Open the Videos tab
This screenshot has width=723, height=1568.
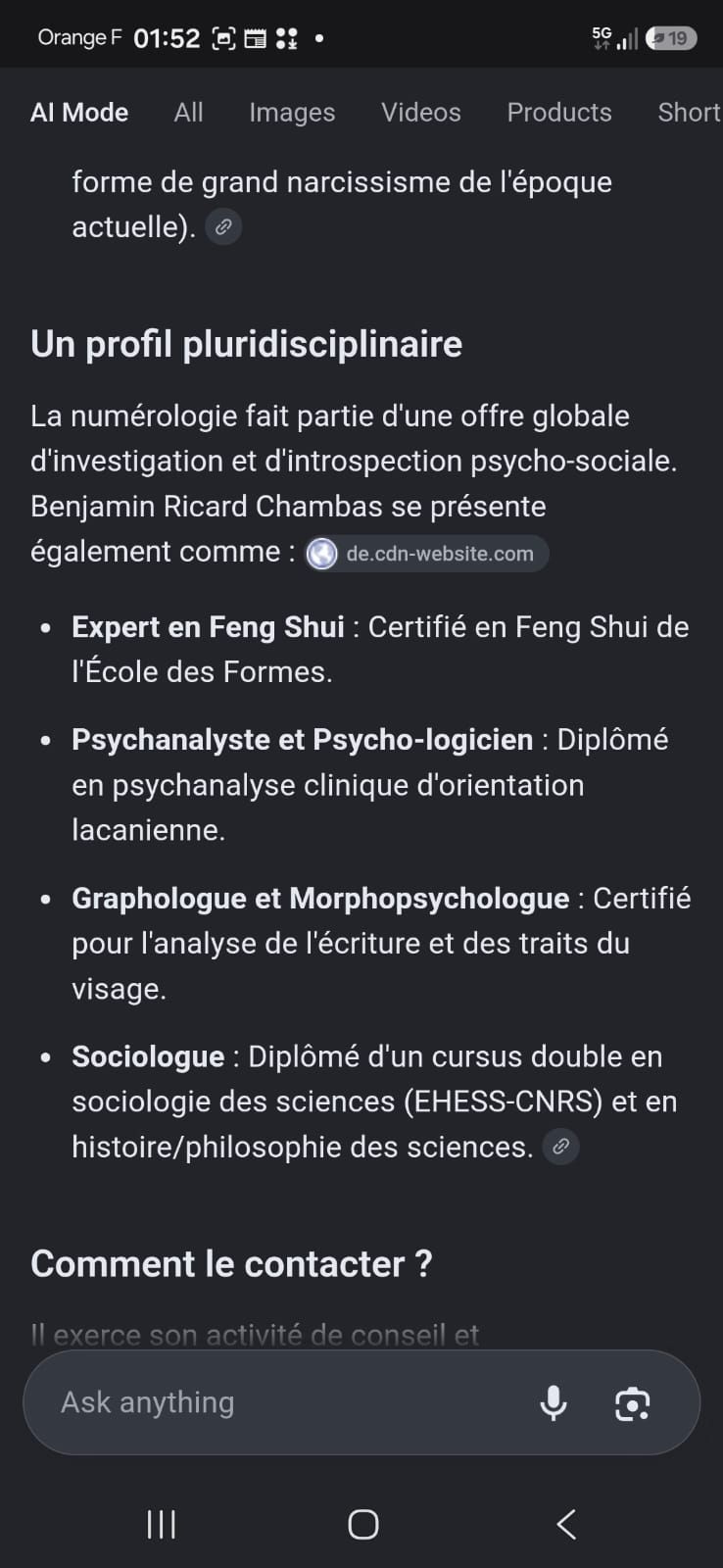click(x=420, y=113)
